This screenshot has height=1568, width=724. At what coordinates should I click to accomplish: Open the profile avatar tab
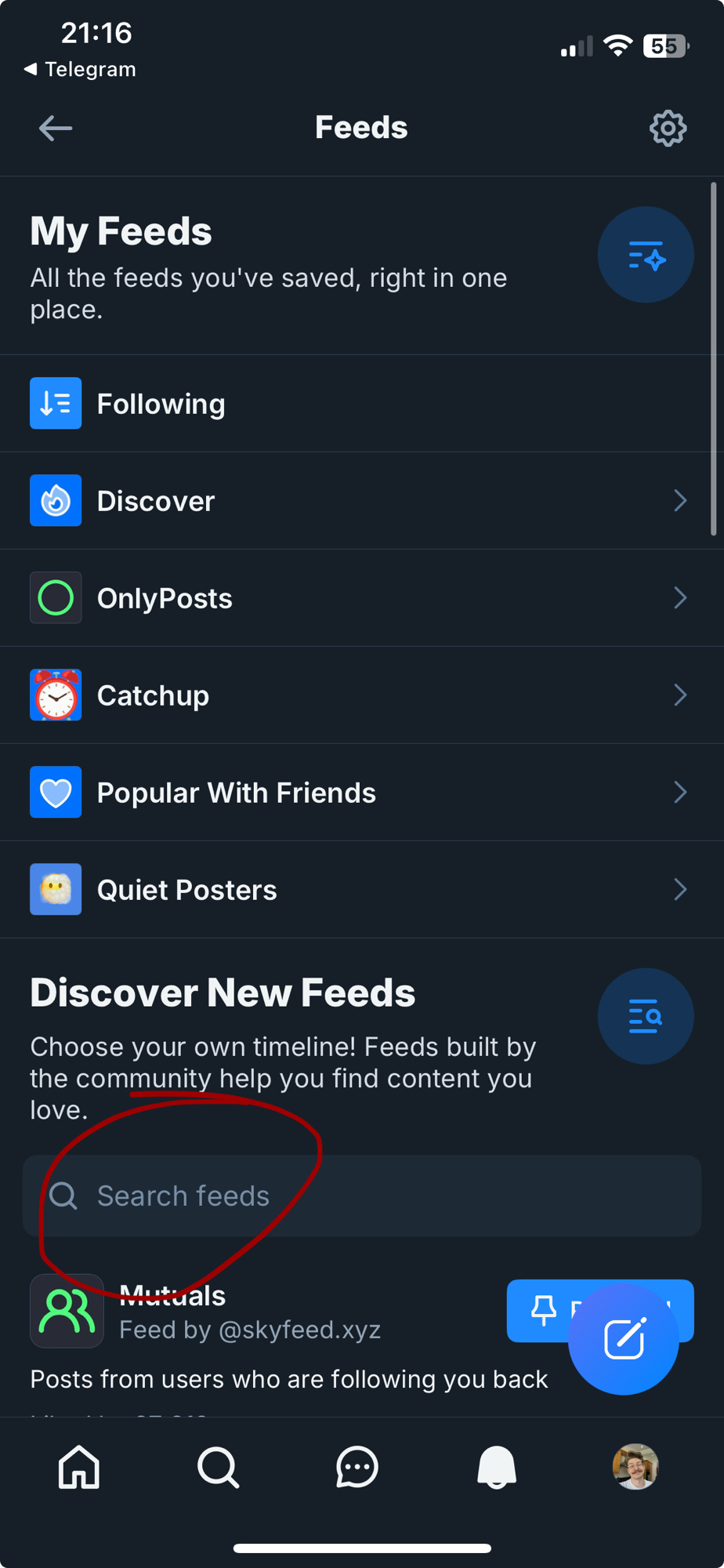click(x=635, y=1467)
